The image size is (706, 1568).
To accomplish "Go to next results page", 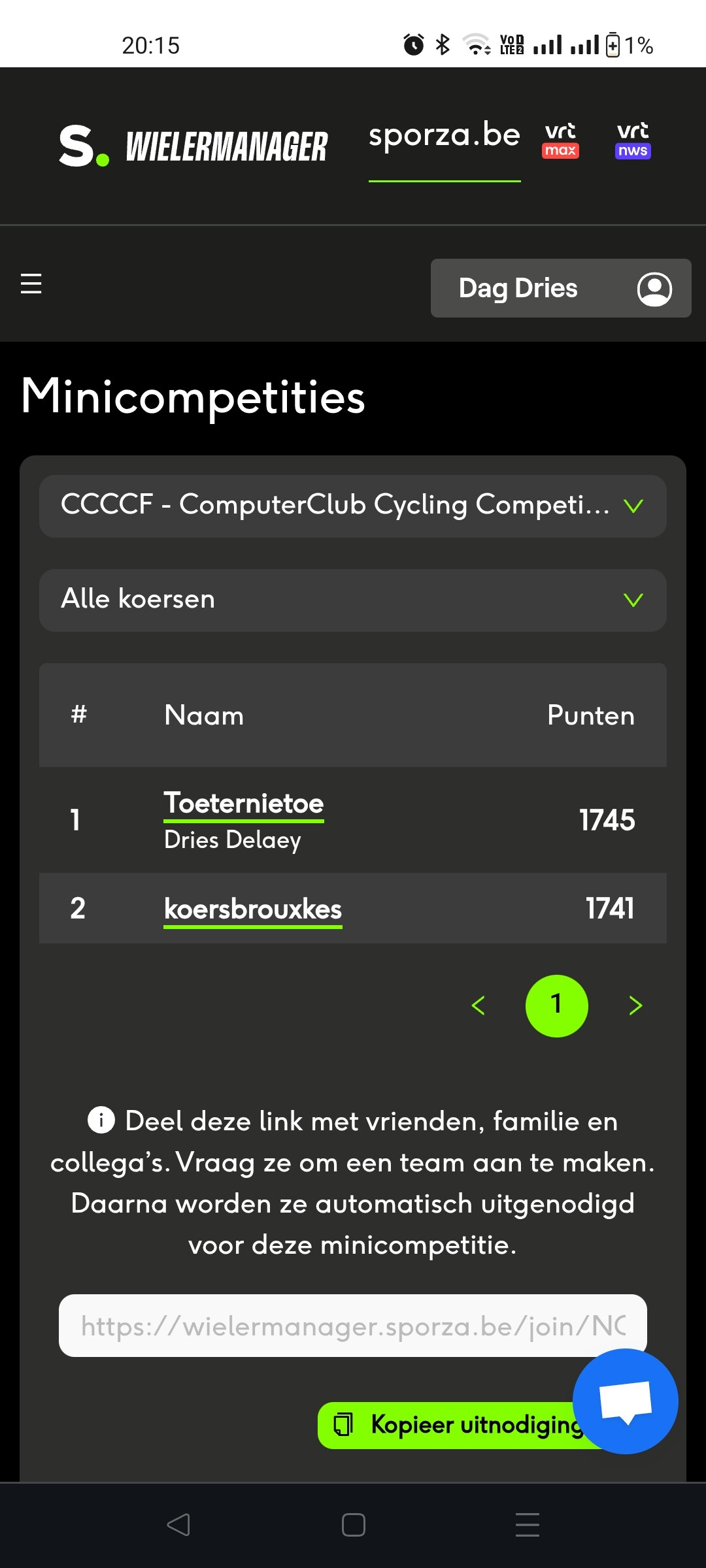I will (x=635, y=1005).
